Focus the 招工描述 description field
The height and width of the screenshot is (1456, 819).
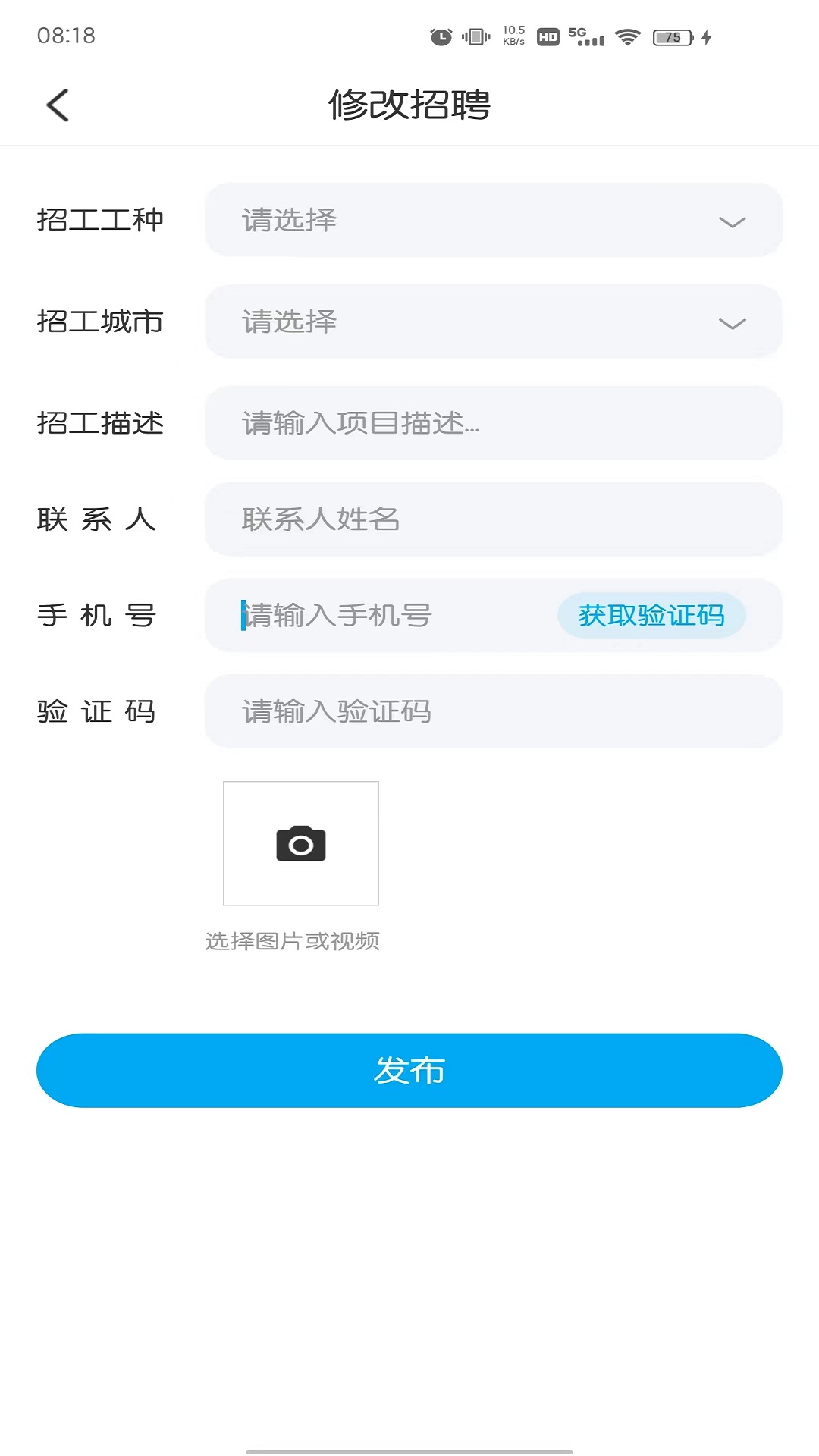[x=493, y=423]
